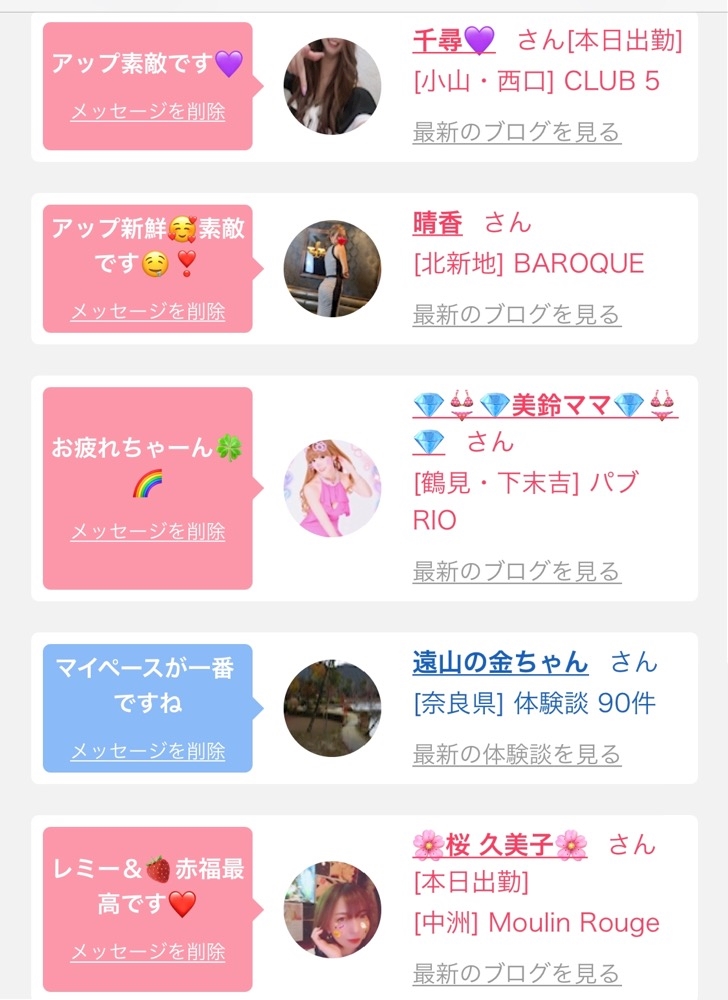The width and height of the screenshot is (728, 1000).
Task: Open 千尋's profile name link
Action: pos(453,40)
